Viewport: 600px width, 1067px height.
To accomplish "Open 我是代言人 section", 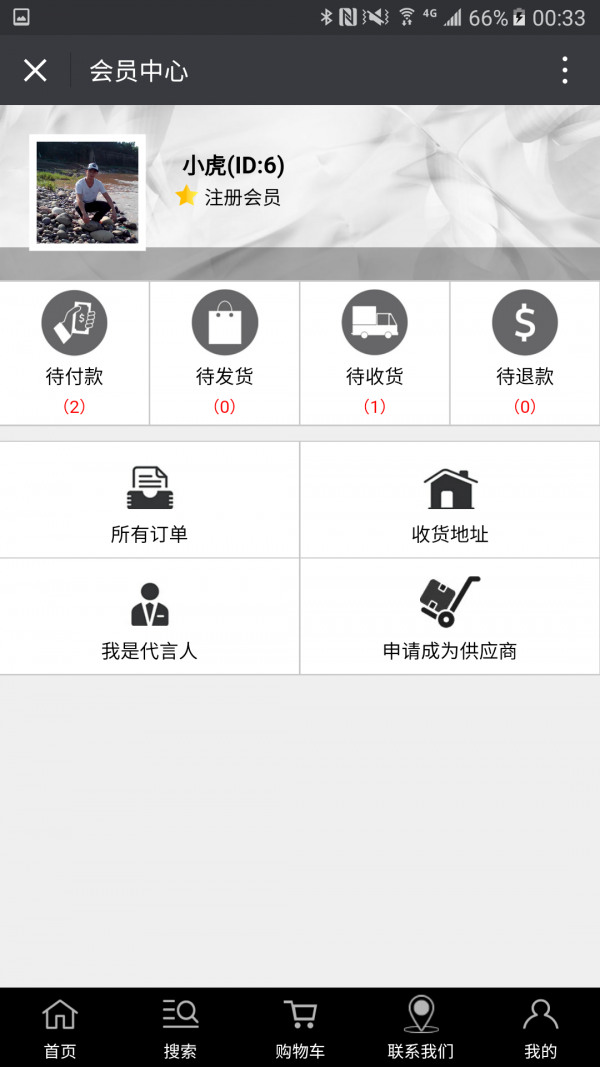I will pos(149,617).
